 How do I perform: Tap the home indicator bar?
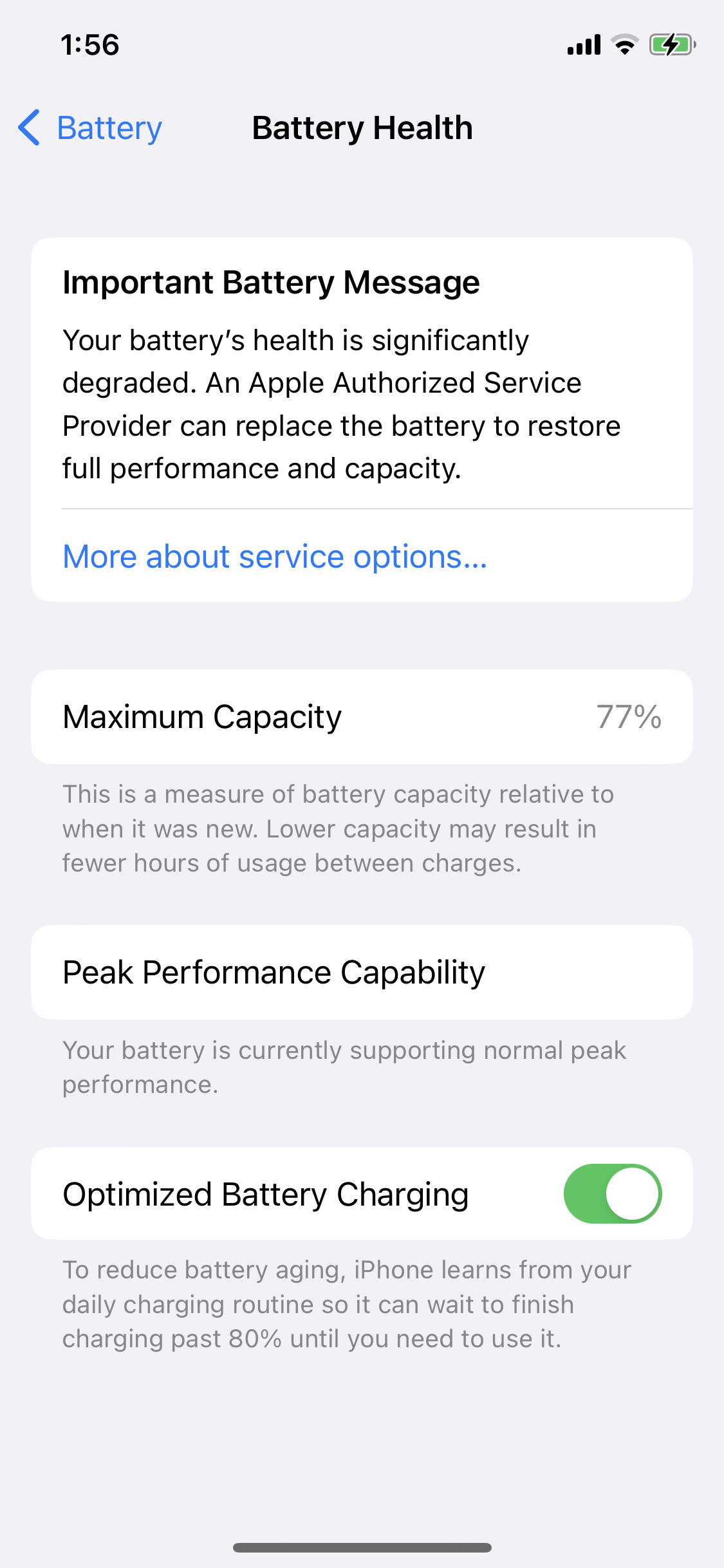tap(362, 1547)
